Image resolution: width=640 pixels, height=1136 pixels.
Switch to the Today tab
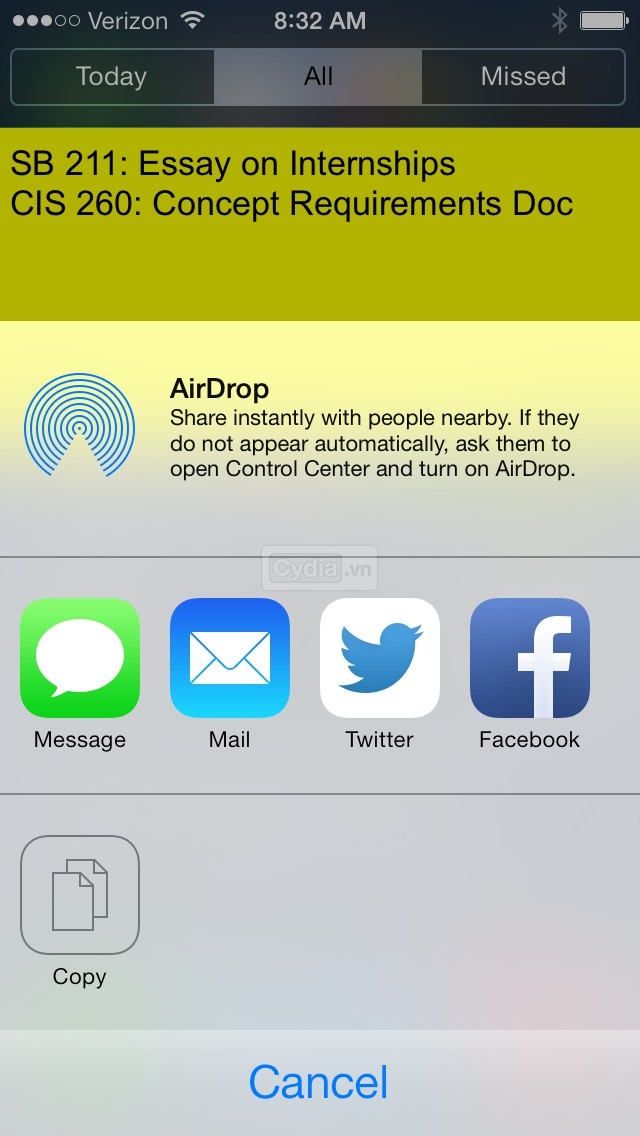111,77
